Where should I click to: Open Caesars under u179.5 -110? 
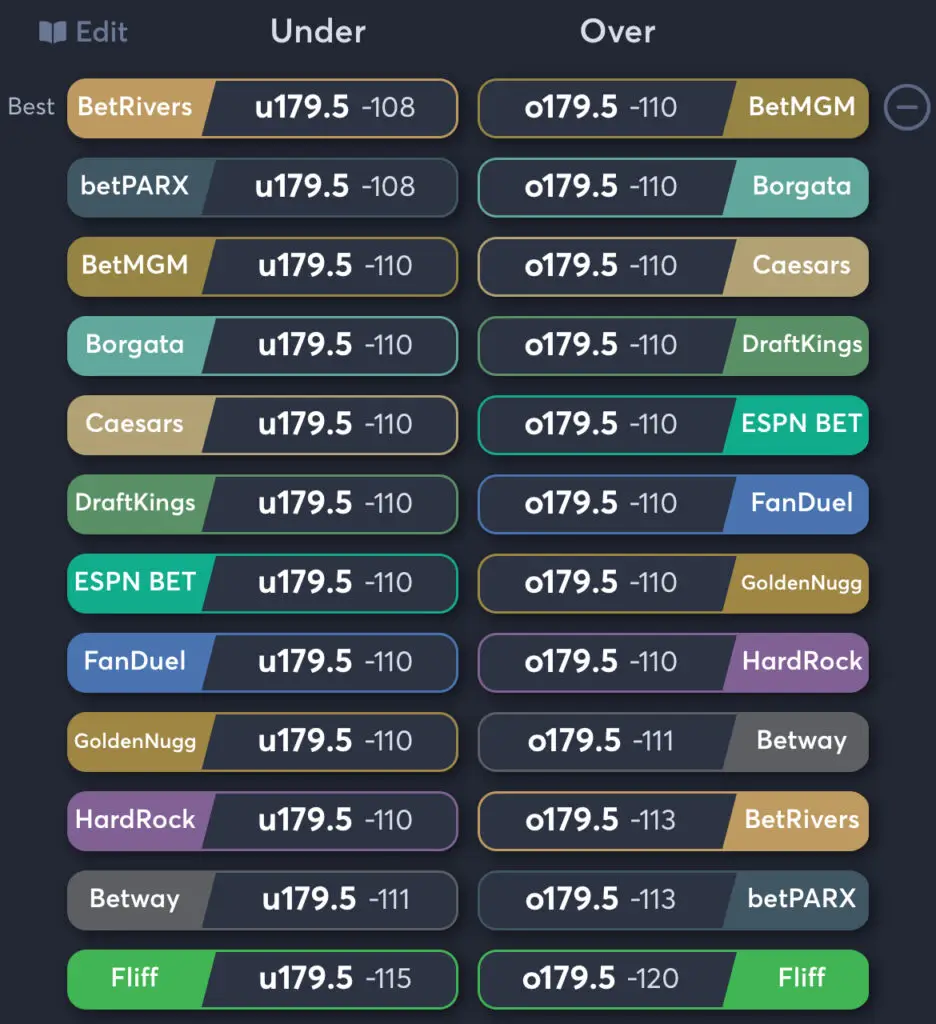point(262,424)
